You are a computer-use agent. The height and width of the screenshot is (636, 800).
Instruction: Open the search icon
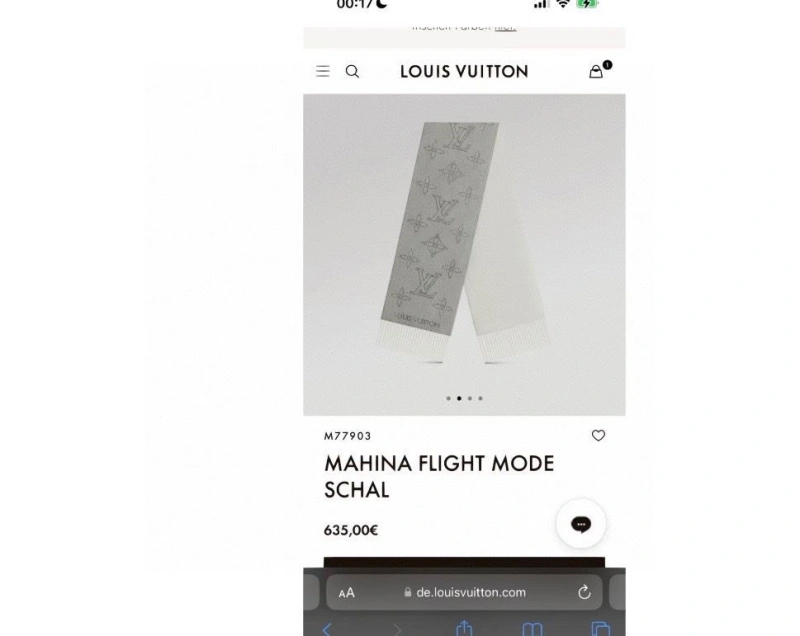click(x=352, y=71)
